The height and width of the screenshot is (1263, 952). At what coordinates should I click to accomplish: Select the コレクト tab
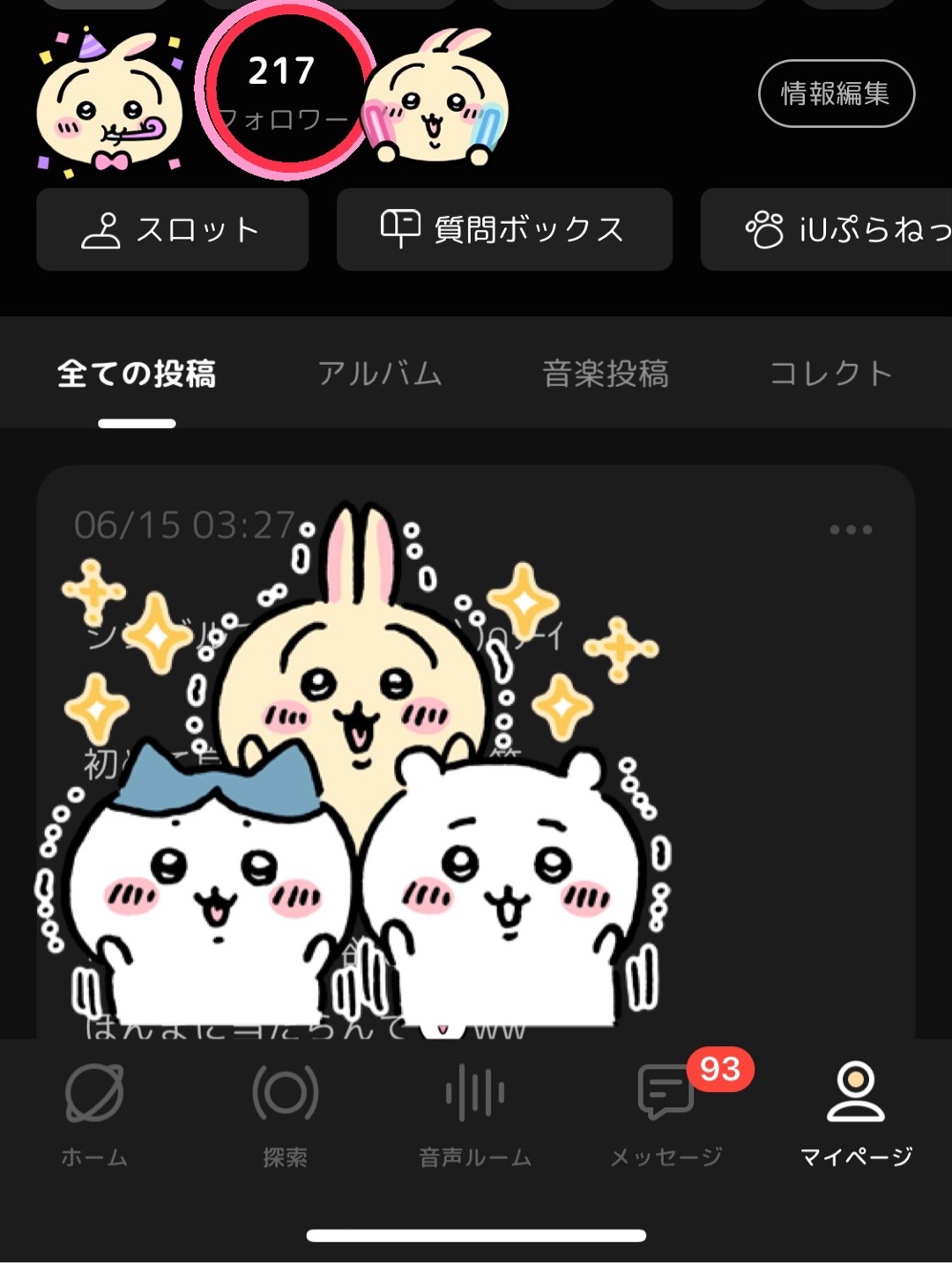pyautogui.click(x=830, y=374)
